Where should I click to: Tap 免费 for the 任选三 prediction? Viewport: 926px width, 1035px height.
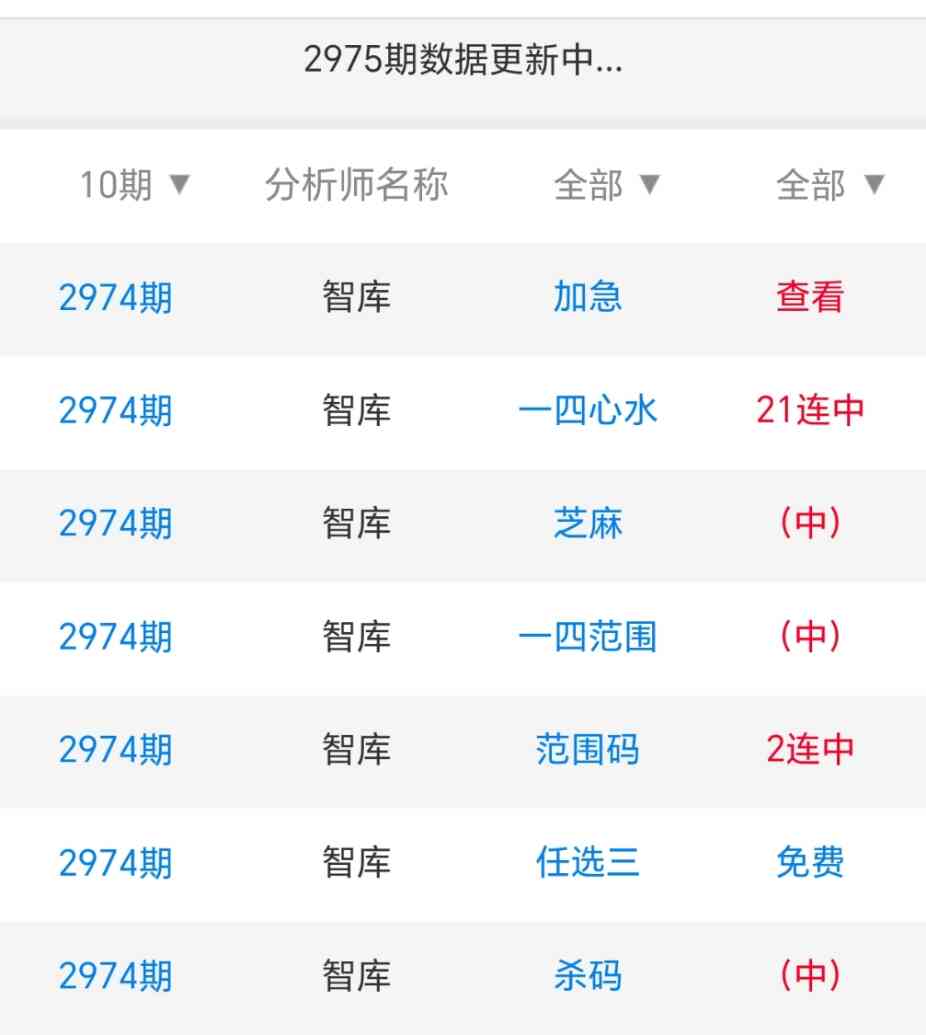pos(810,863)
